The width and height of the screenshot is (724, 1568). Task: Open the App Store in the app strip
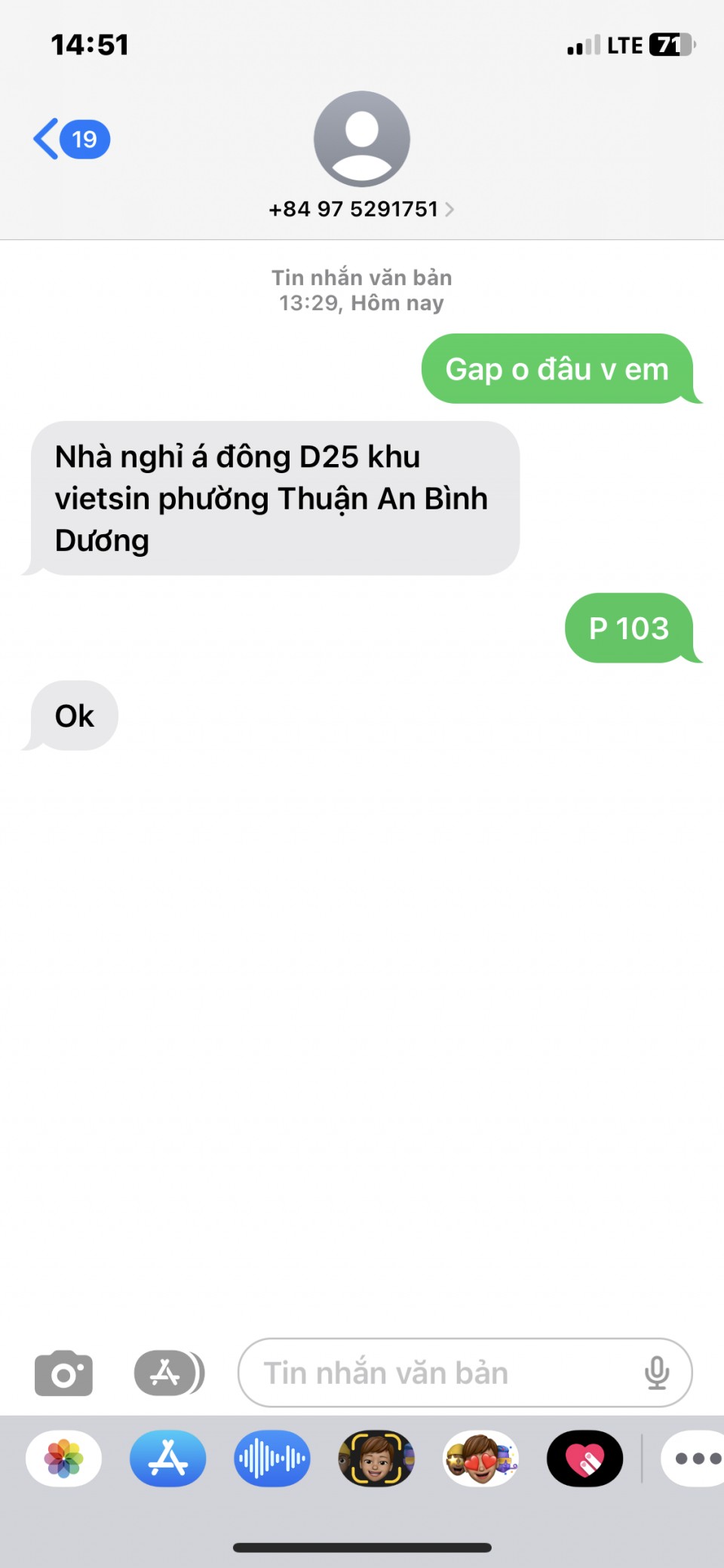coord(168,1459)
